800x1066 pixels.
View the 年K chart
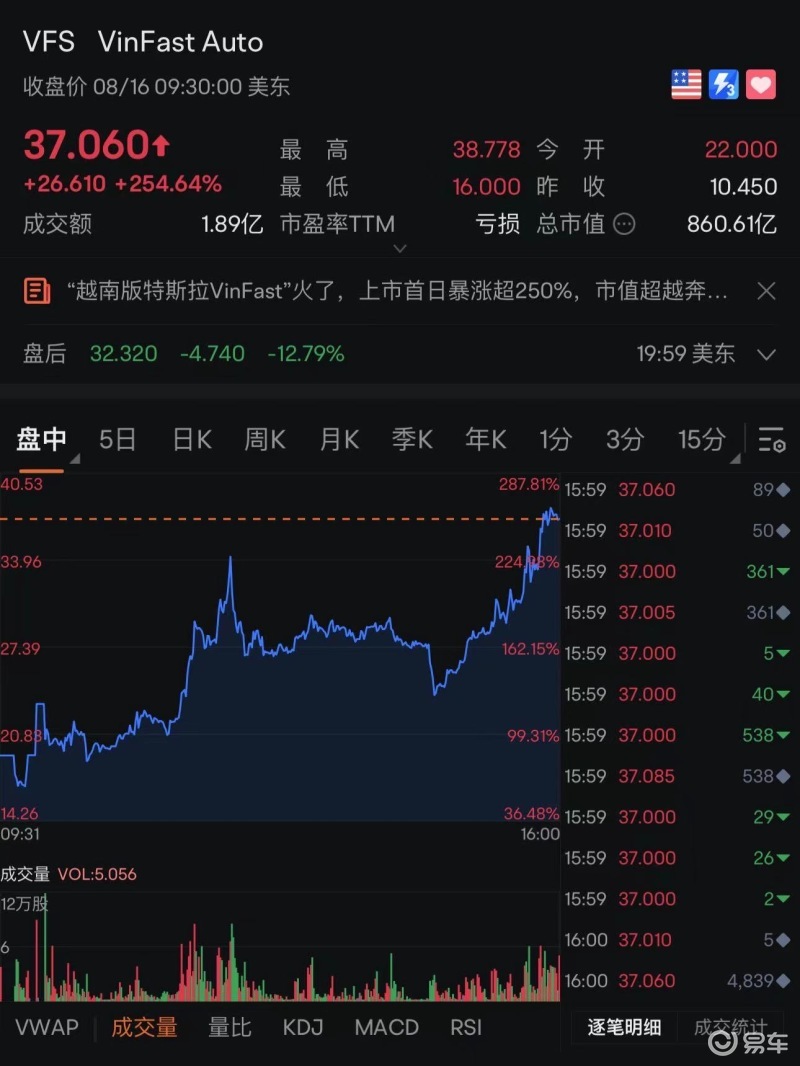(x=486, y=439)
